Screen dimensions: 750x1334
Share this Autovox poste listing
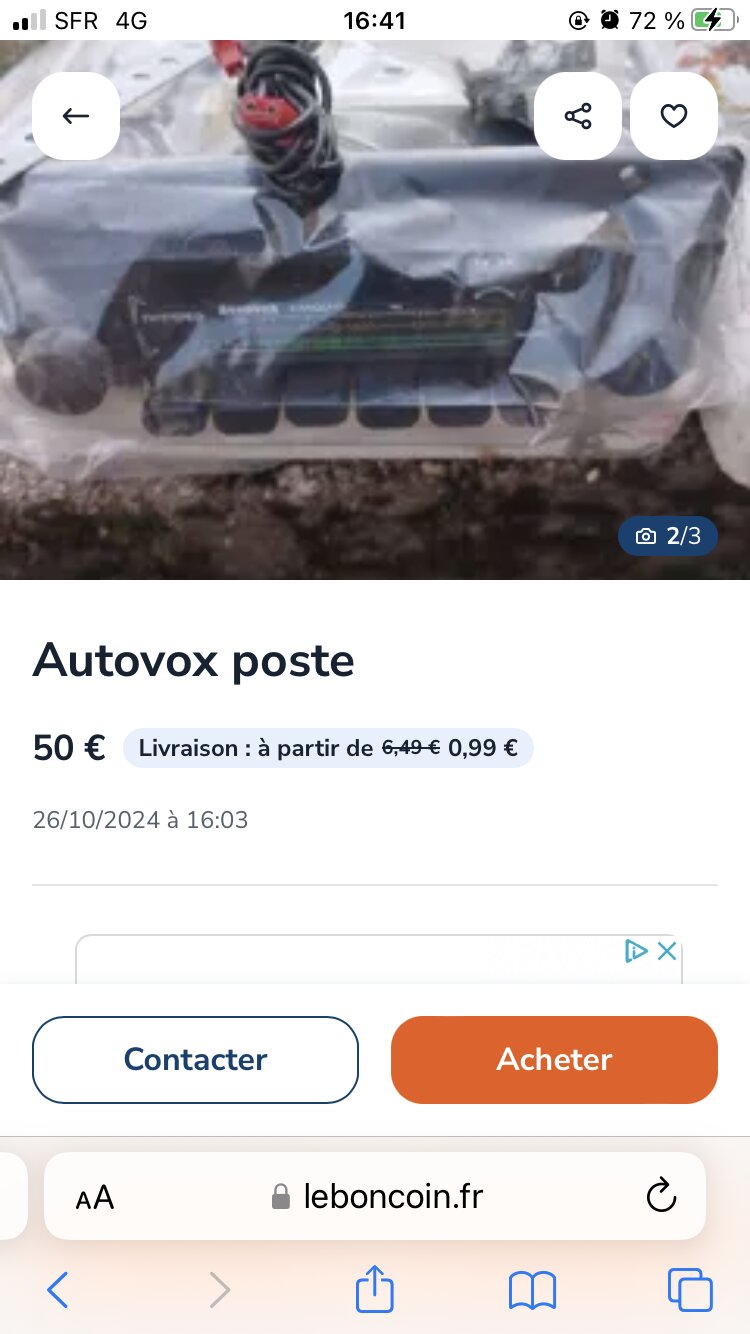coord(578,116)
